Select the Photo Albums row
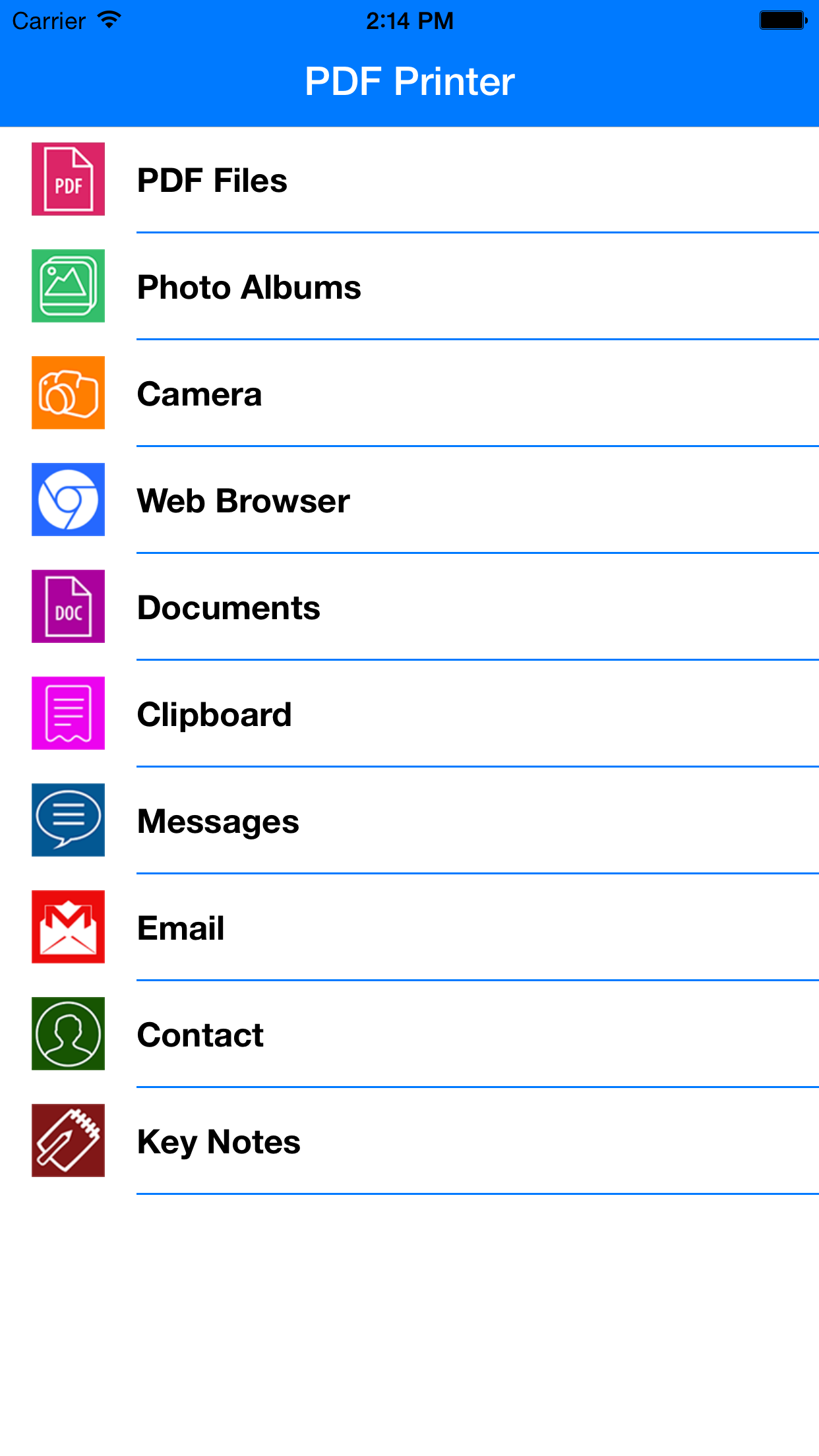 [249, 286]
